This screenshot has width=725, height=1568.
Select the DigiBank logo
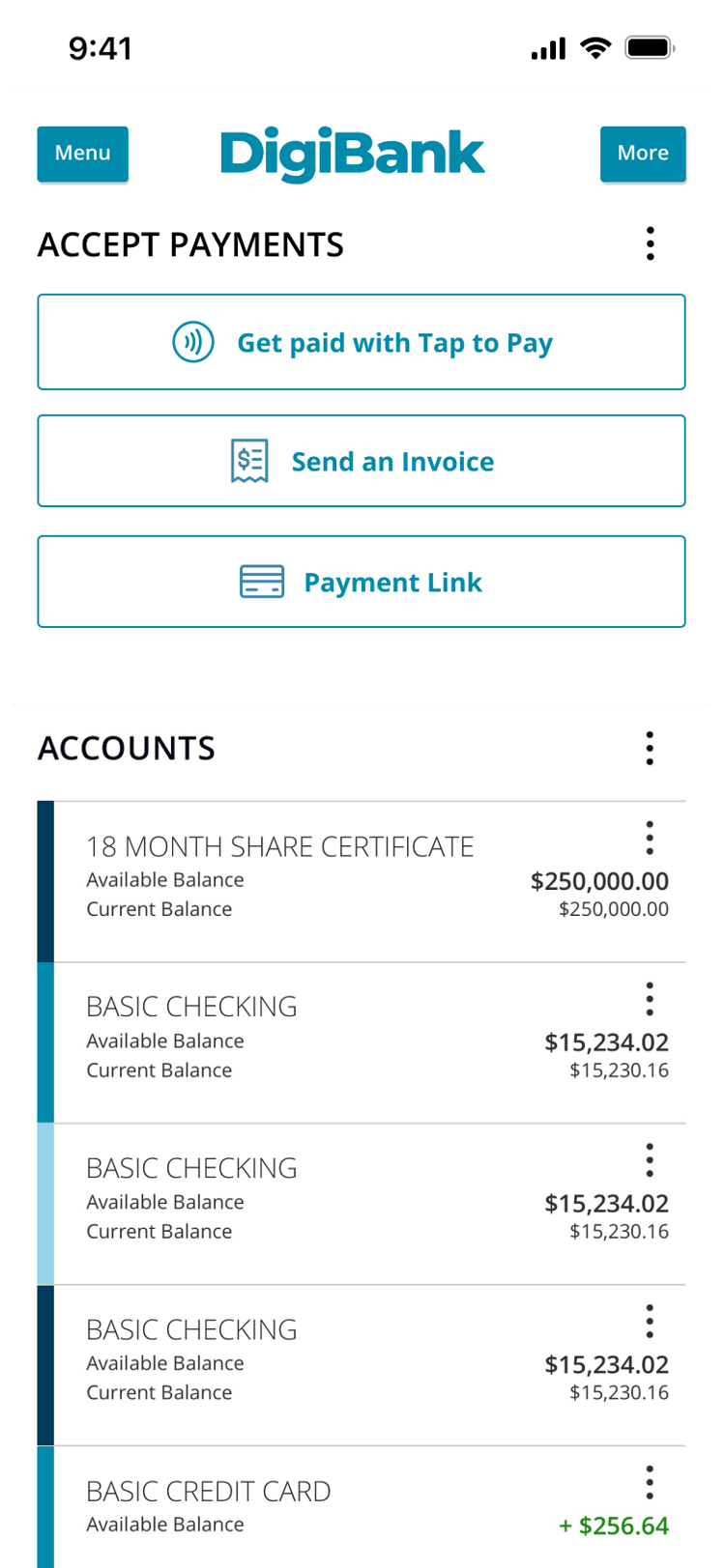pyautogui.click(x=352, y=152)
